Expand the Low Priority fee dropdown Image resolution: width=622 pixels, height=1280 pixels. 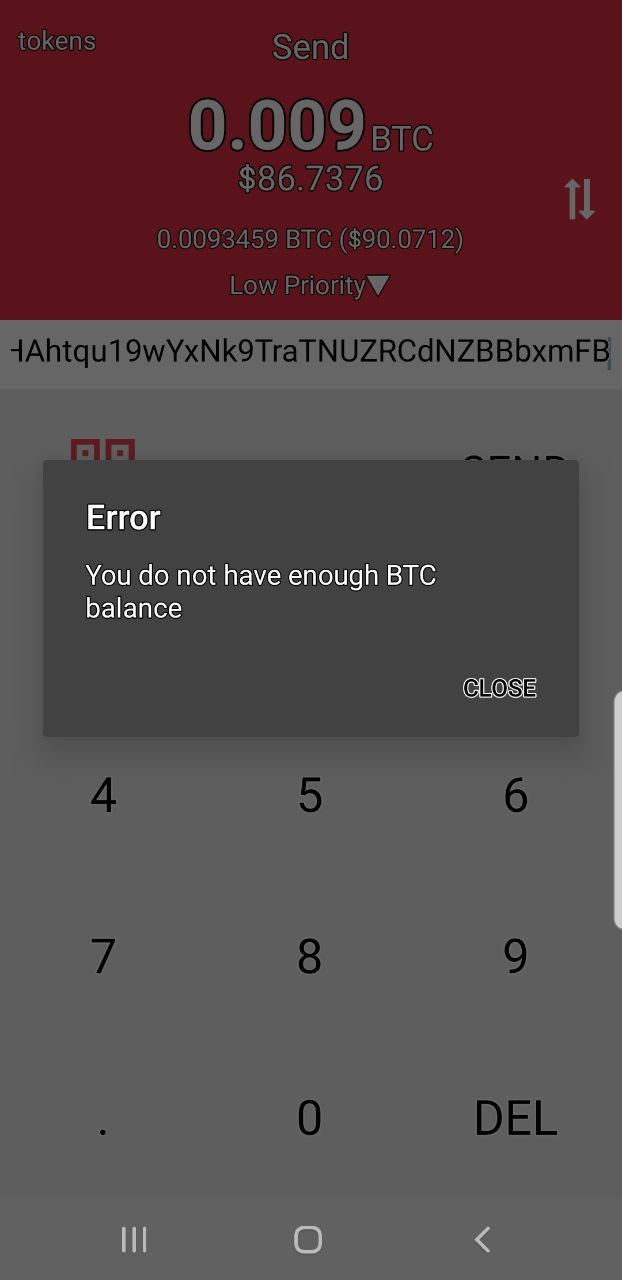point(310,285)
